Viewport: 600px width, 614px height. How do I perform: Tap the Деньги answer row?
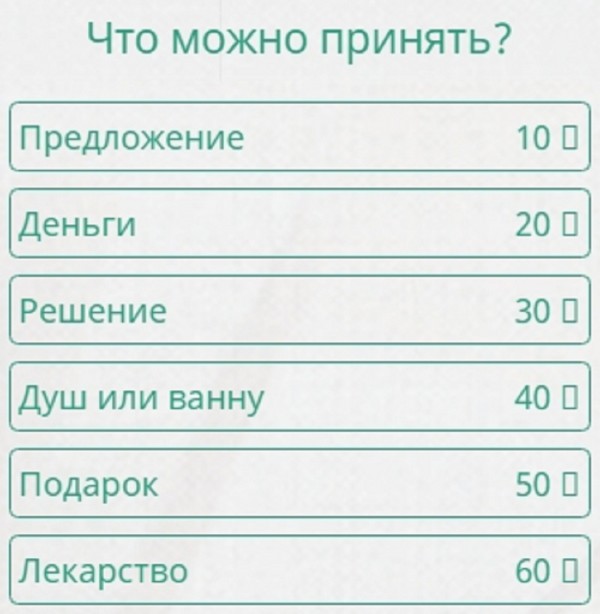(300, 224)
